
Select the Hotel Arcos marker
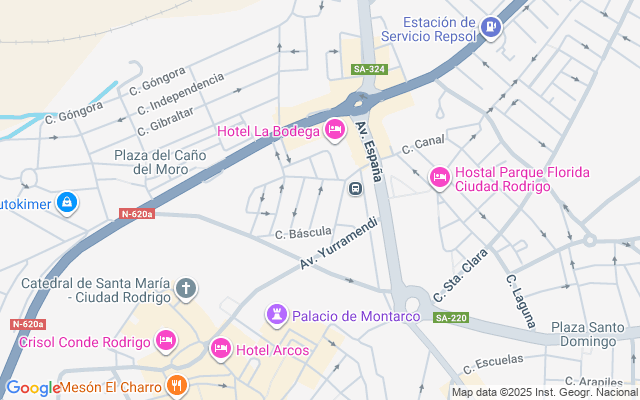coord(221,349)
